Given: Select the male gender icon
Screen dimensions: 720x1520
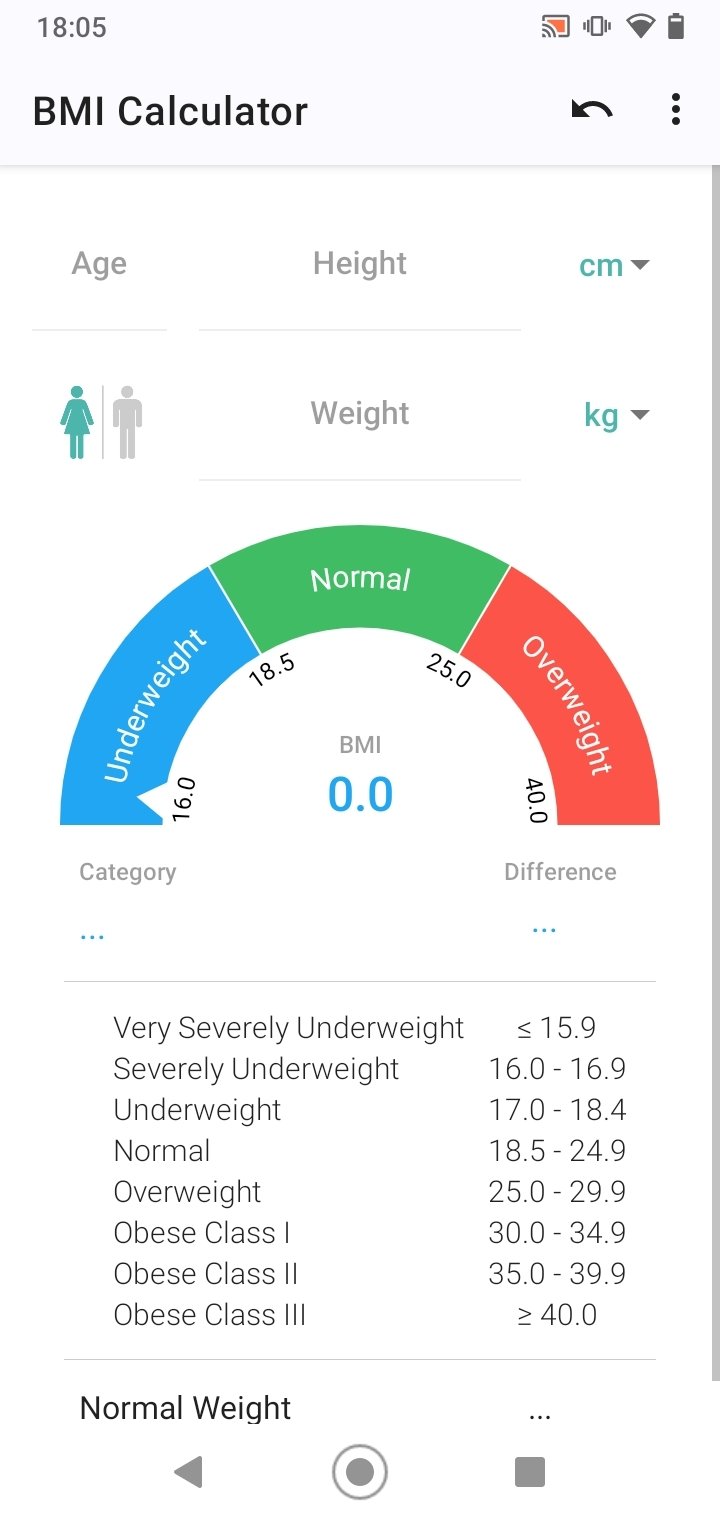Looking at the screenshot, I should (x=127, y=422).
